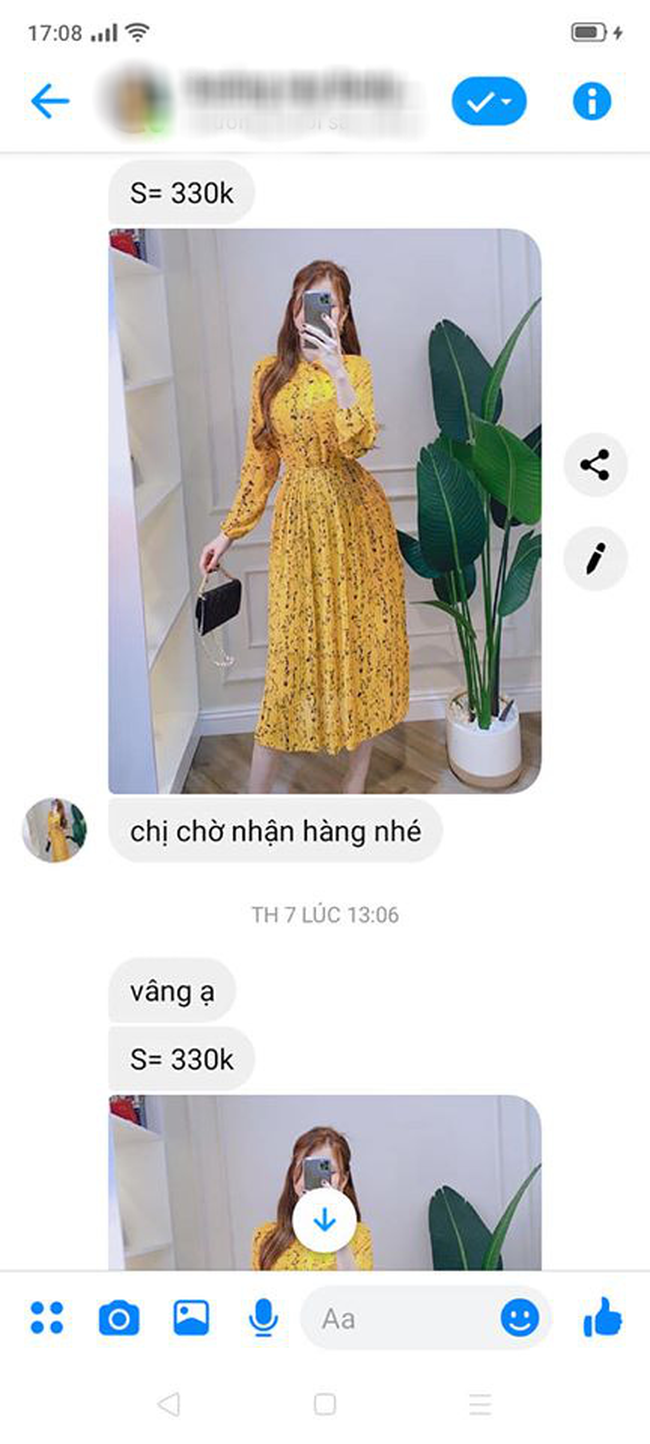Jump to latest messages with the down arrow
This screenshot has width=650, height=1444.
pyautogui.click(x=325, y=1221)
